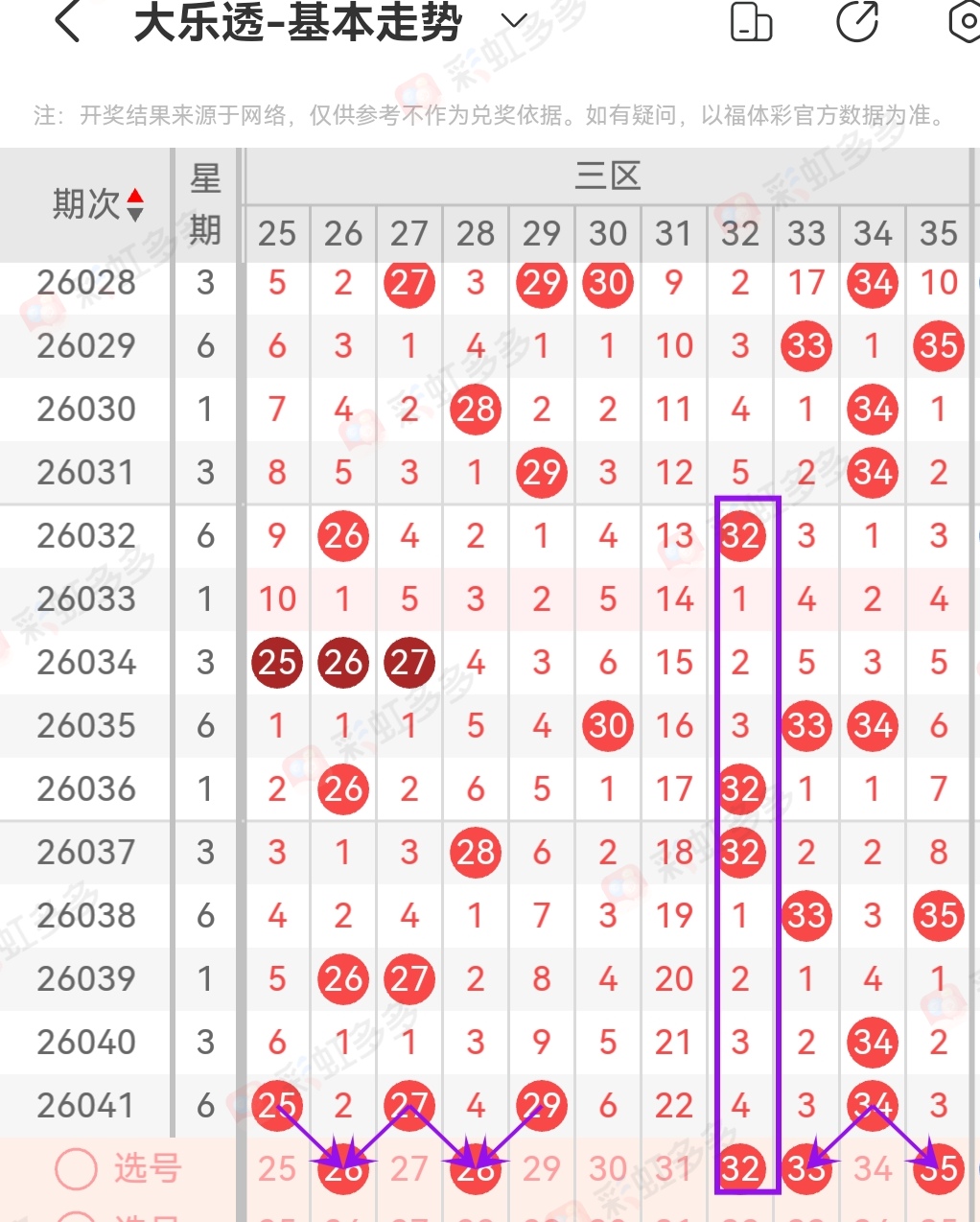Deselect number 32 in the 选号 row
Screen dimensions: 980x1222
[740, 1169]
